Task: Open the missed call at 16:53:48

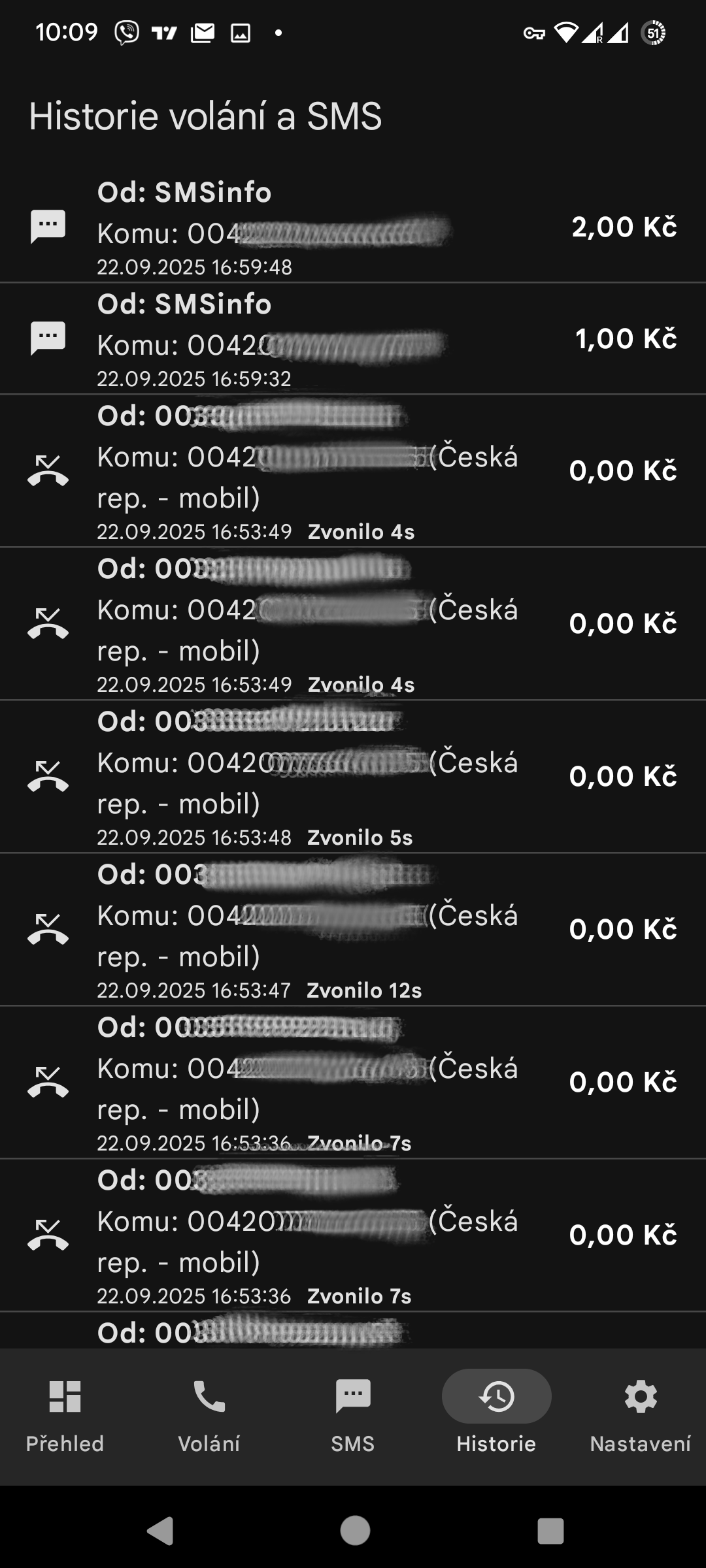Action: (353, 776)
